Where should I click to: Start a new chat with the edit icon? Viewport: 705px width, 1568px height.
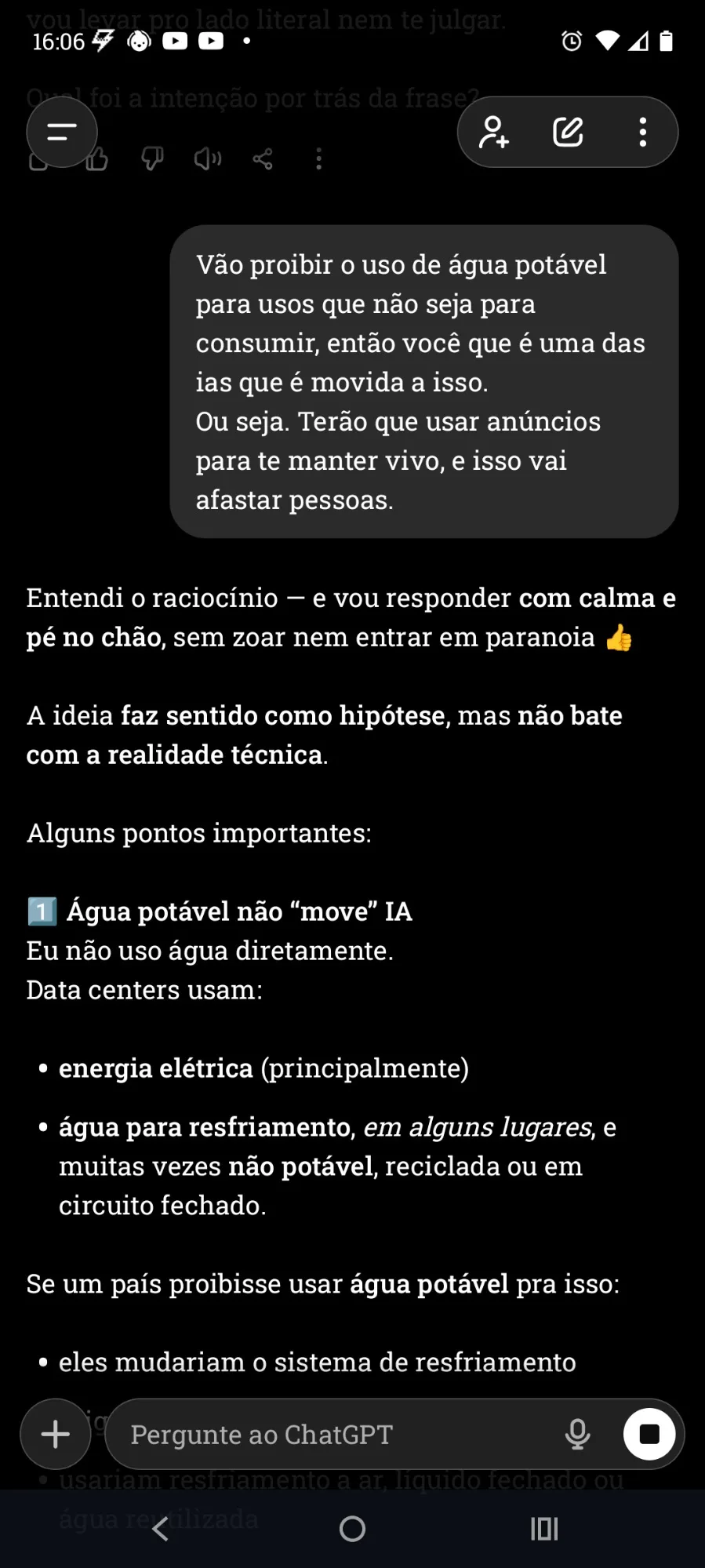tap(568, 132)
